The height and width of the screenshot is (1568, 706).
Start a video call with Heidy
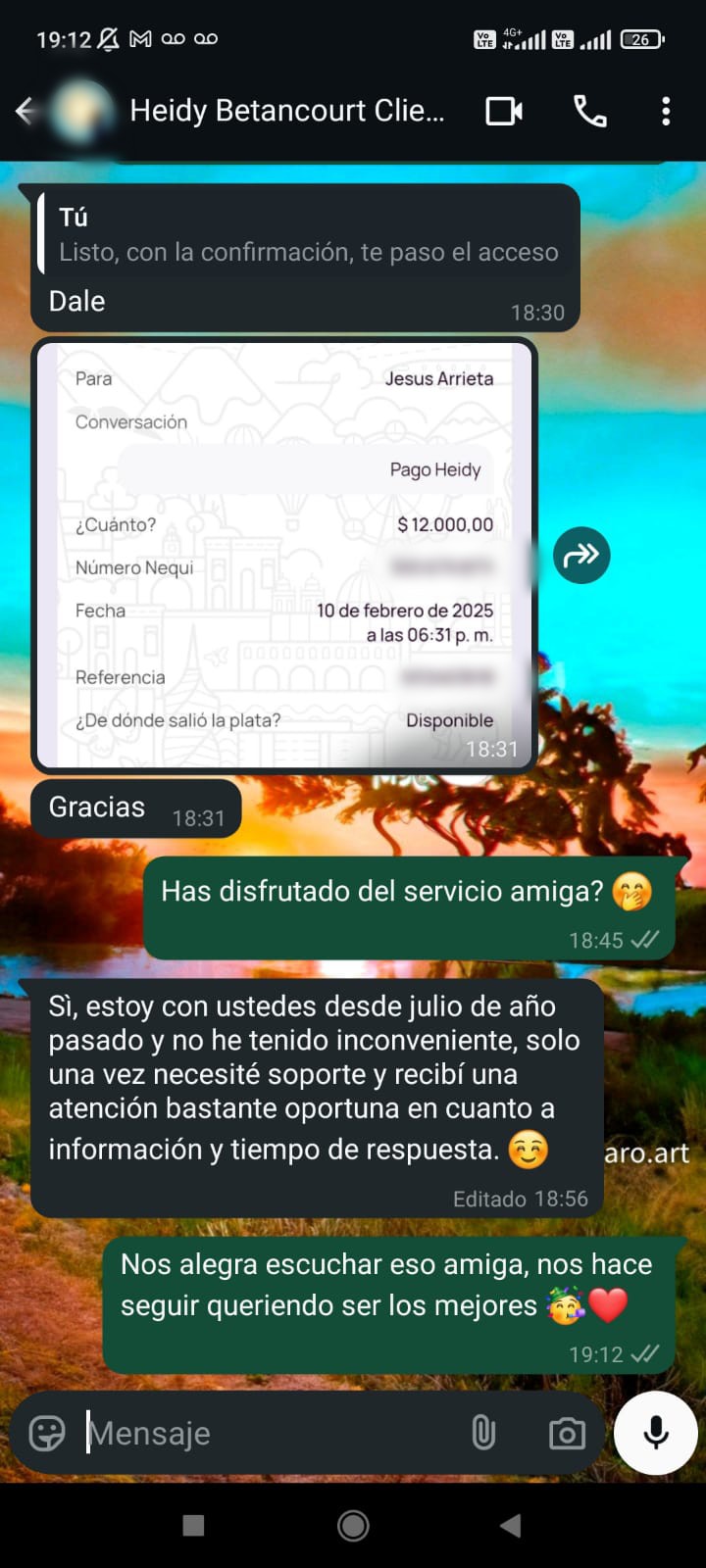click(503, 111)
